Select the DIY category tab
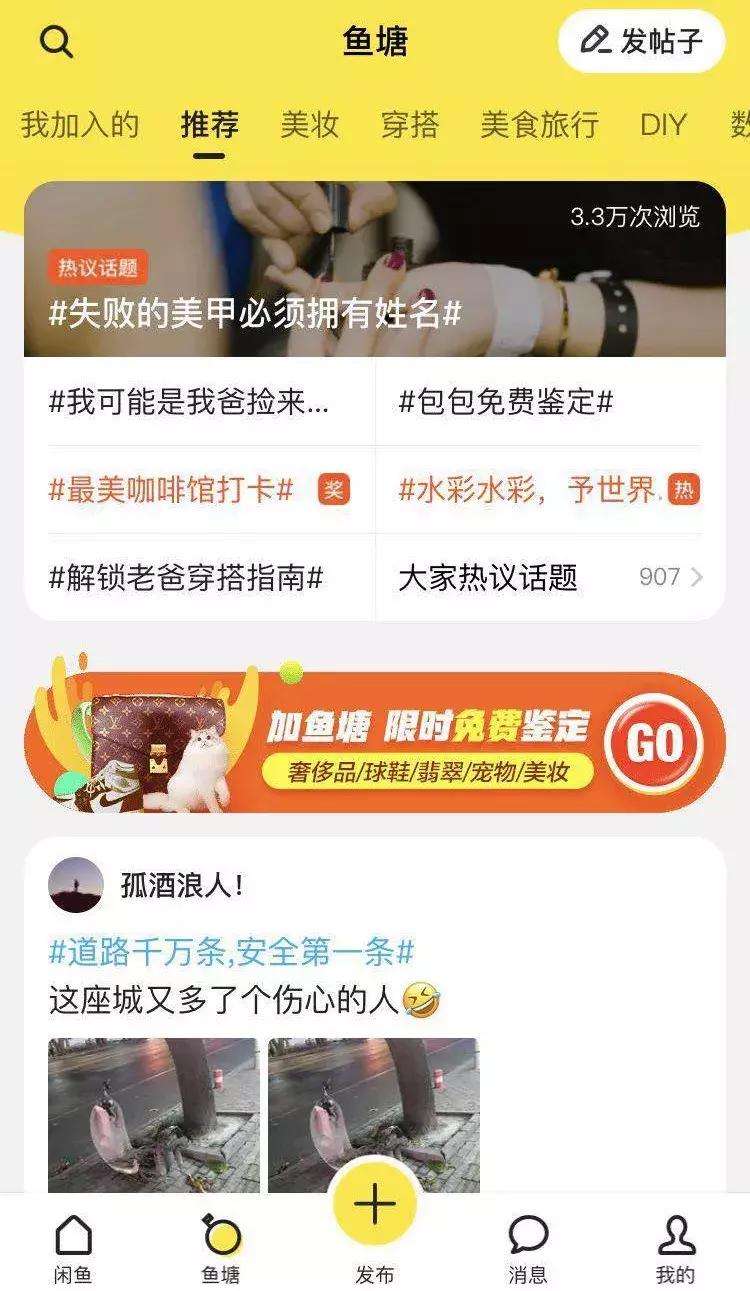The width and height of the screenshot is (750, 1291). 665,125
